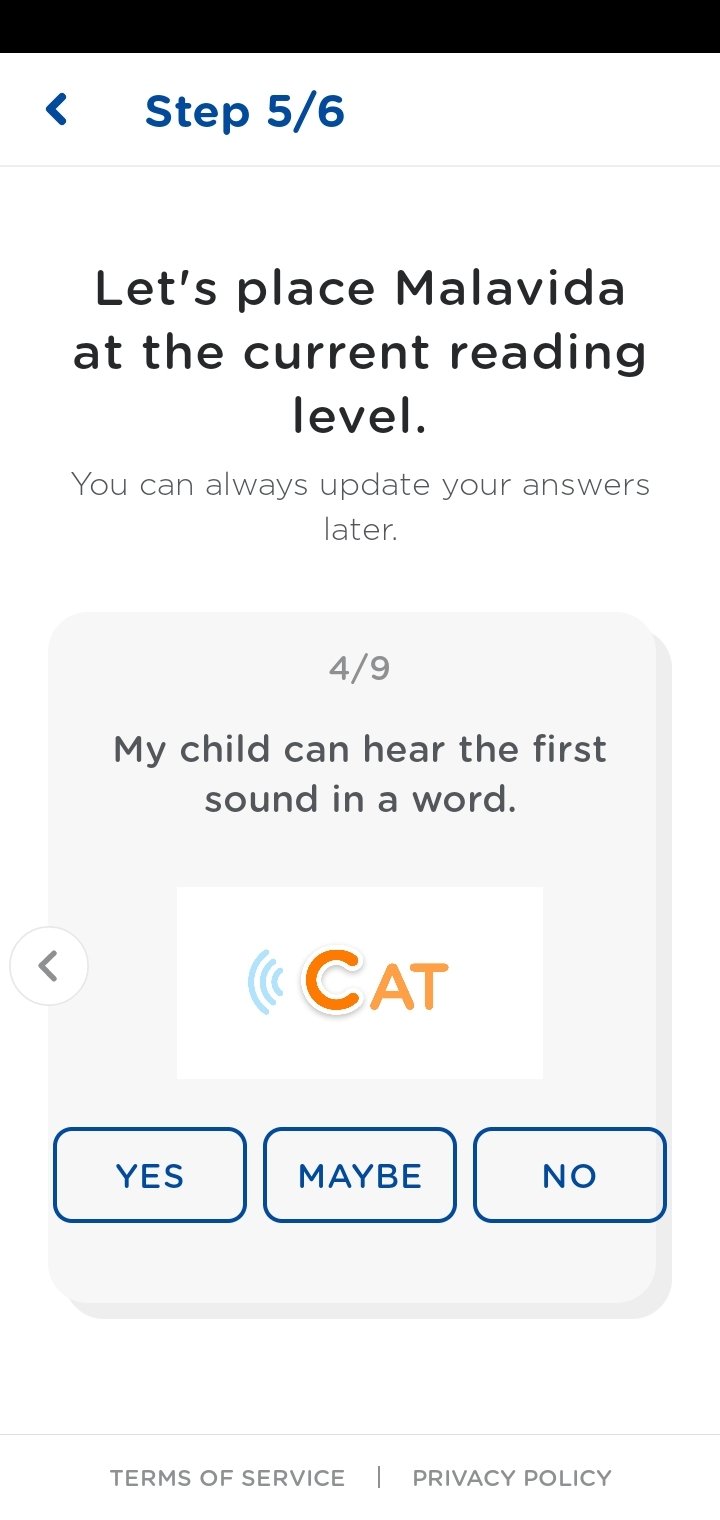The height and width of the screenshot is (1520, 720).
Task: Choose MAYBE for this question
Action: point(360,1175)
